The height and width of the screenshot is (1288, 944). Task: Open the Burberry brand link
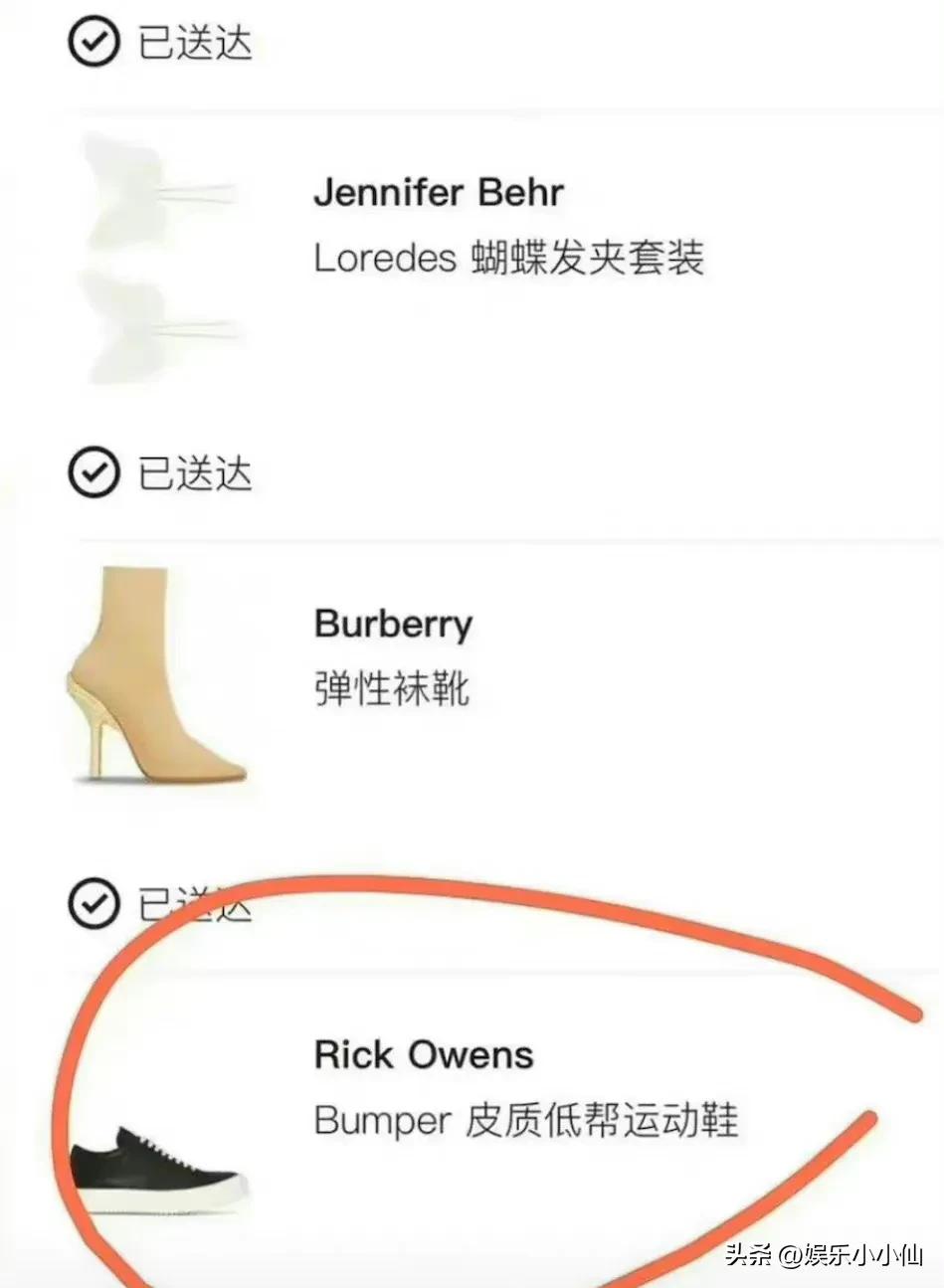tap(394, 625)
